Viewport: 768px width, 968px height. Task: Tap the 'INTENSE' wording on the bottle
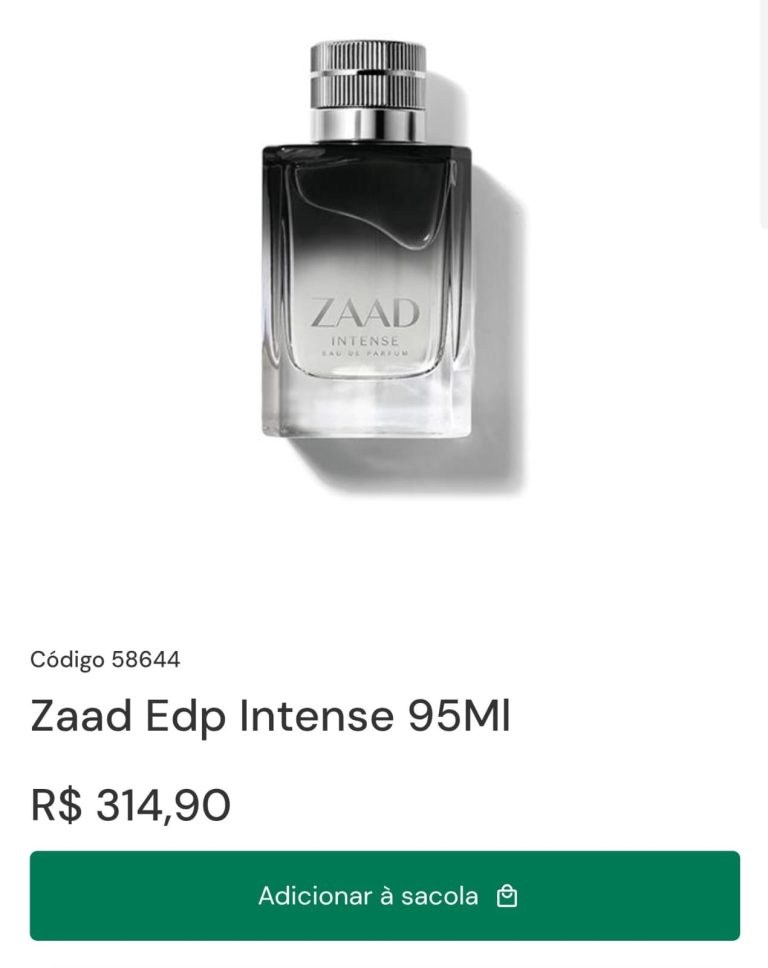click(366, 341)
